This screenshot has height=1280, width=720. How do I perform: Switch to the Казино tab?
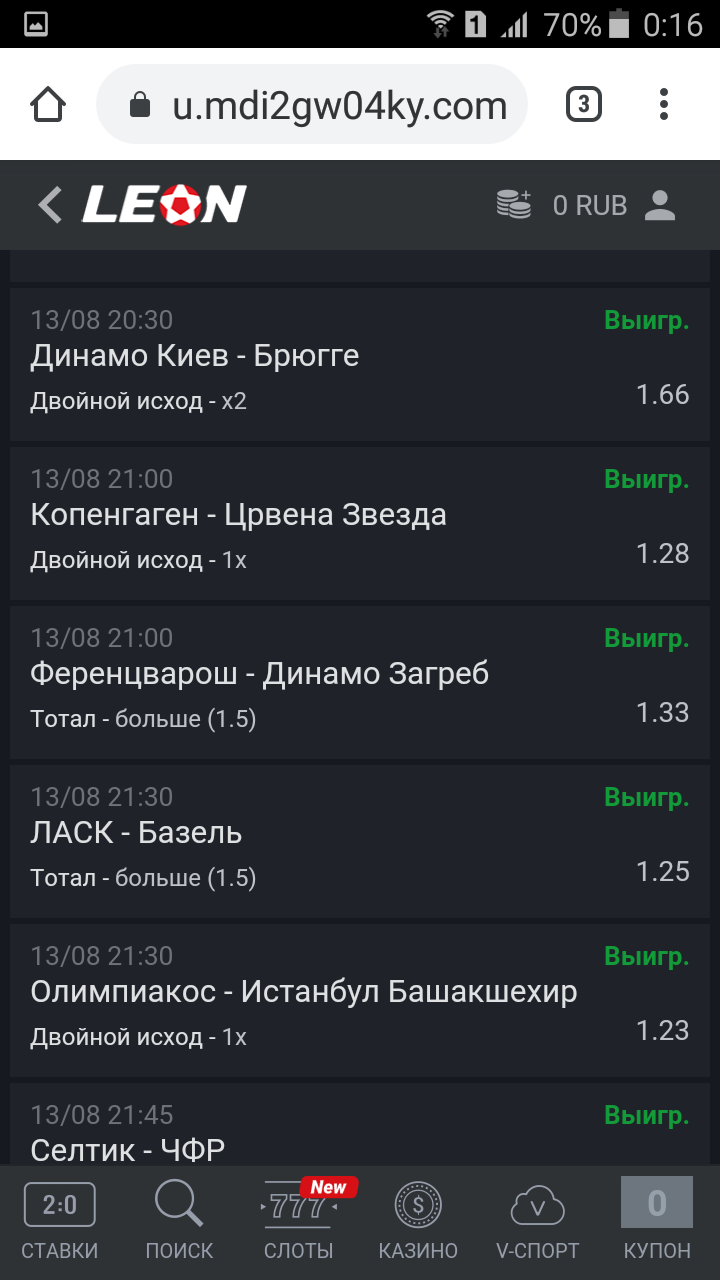418,1222
